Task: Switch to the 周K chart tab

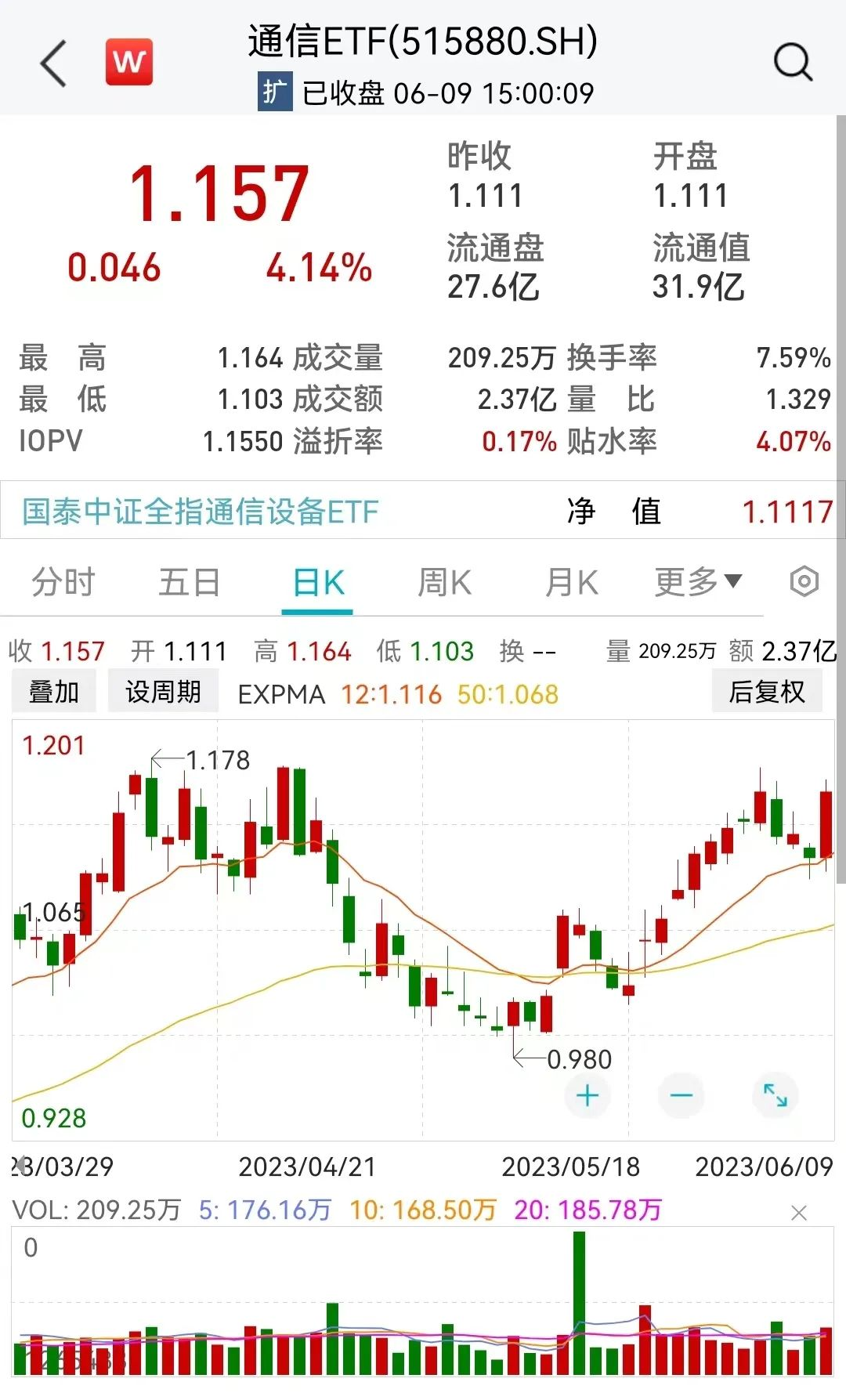Action: pos(444,583)
